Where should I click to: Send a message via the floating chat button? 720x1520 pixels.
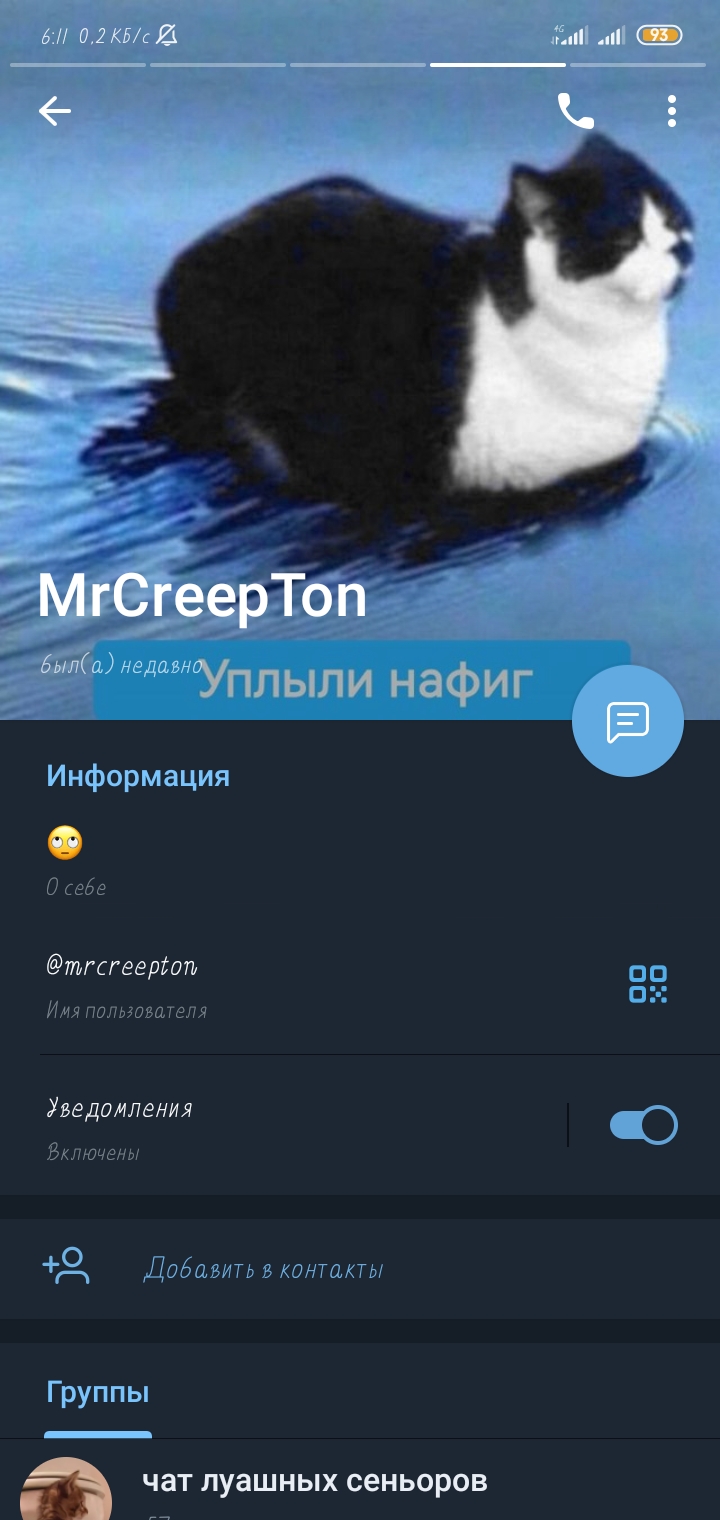(x=628, y=720)
